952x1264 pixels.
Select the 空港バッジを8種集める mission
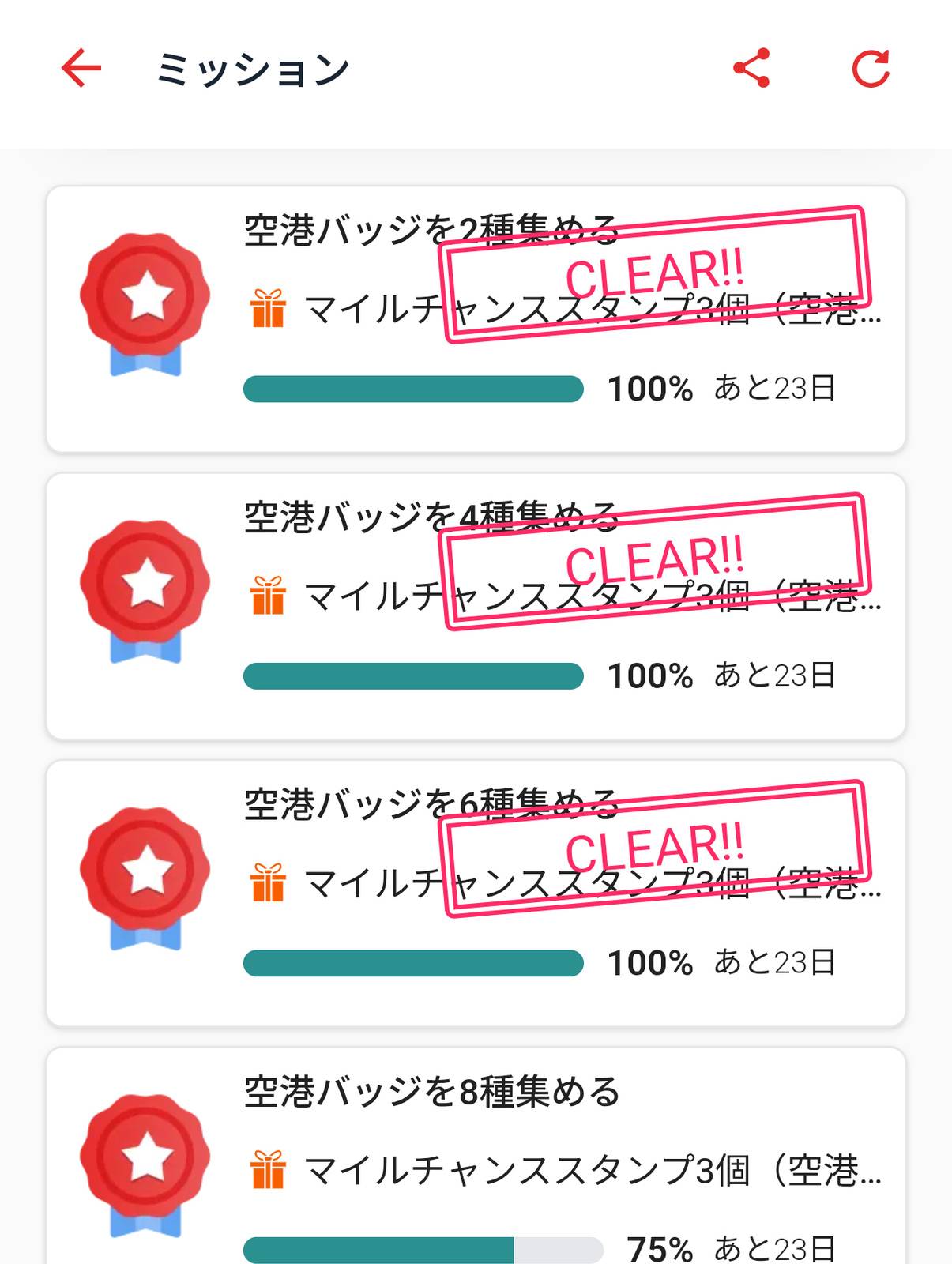(476, 1157)
